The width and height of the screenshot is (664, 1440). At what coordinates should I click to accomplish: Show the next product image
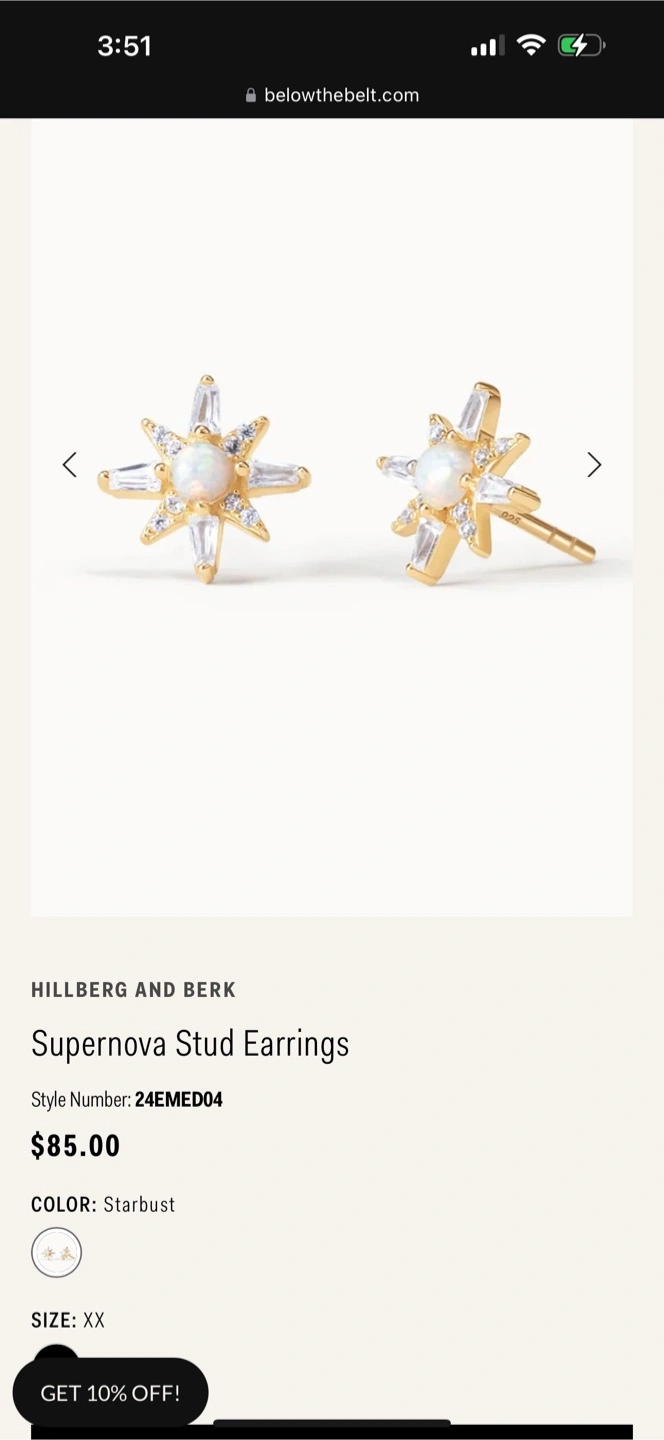coord(594,464)
